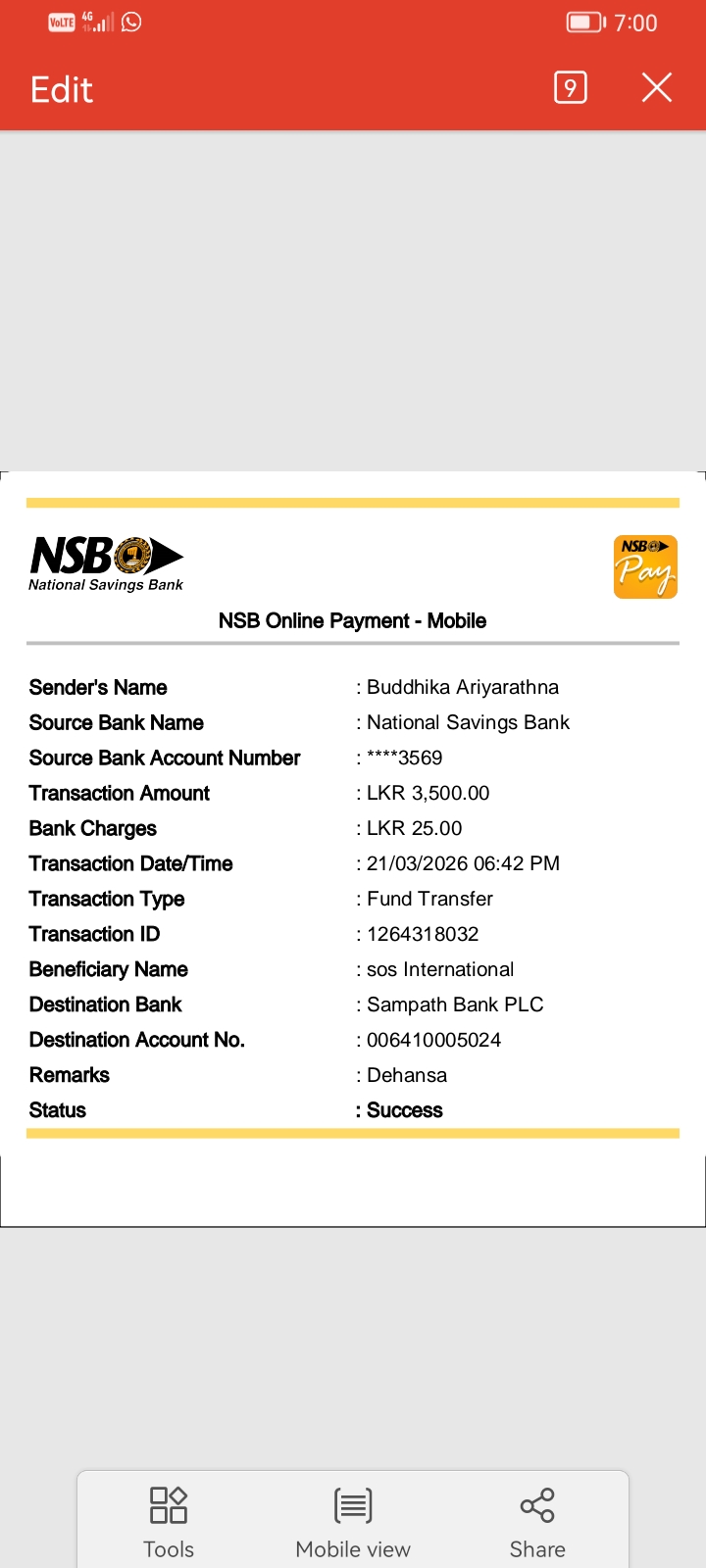Close the document viewer
This screenshot has width=706, height=1568.
[x=657, y=87]
